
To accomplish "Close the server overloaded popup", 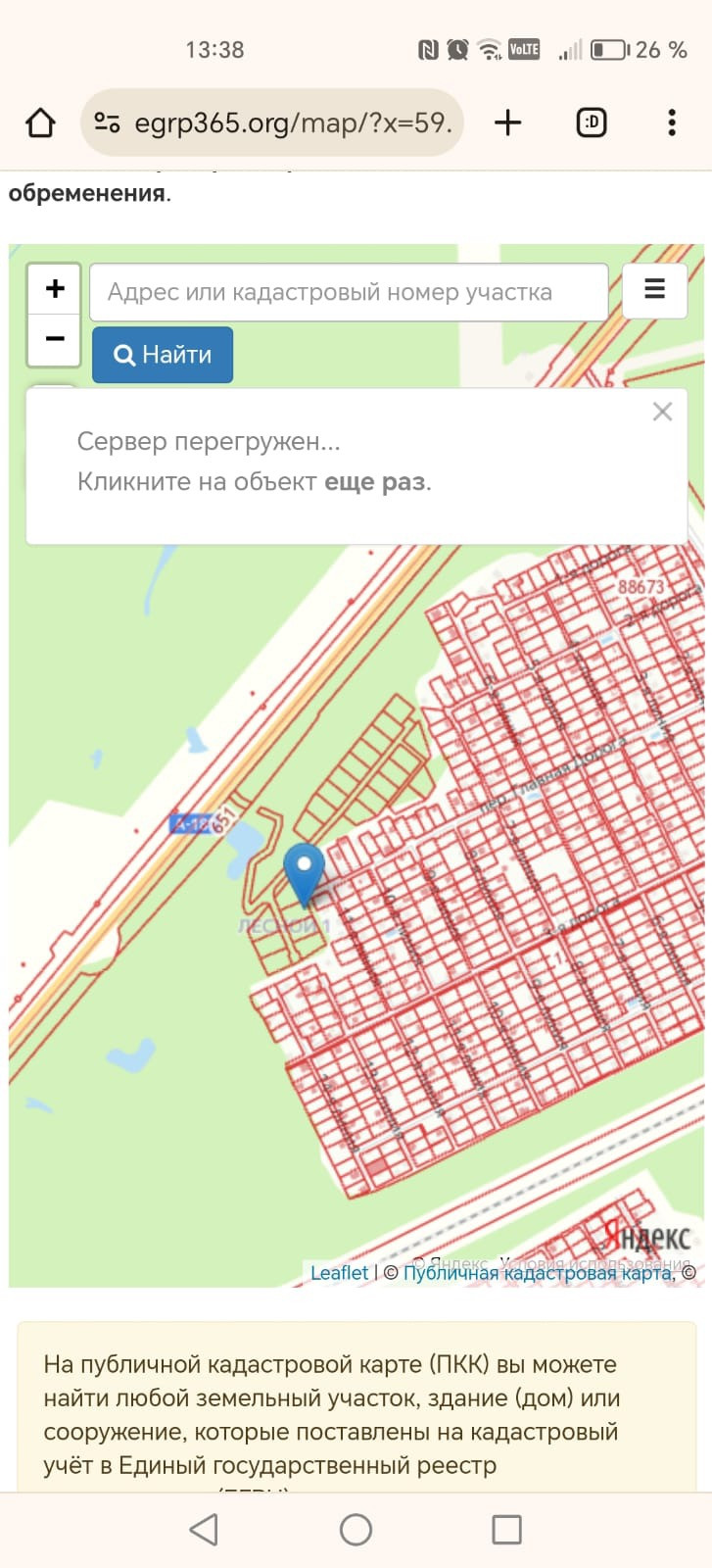I will click(x=662, y=413).
